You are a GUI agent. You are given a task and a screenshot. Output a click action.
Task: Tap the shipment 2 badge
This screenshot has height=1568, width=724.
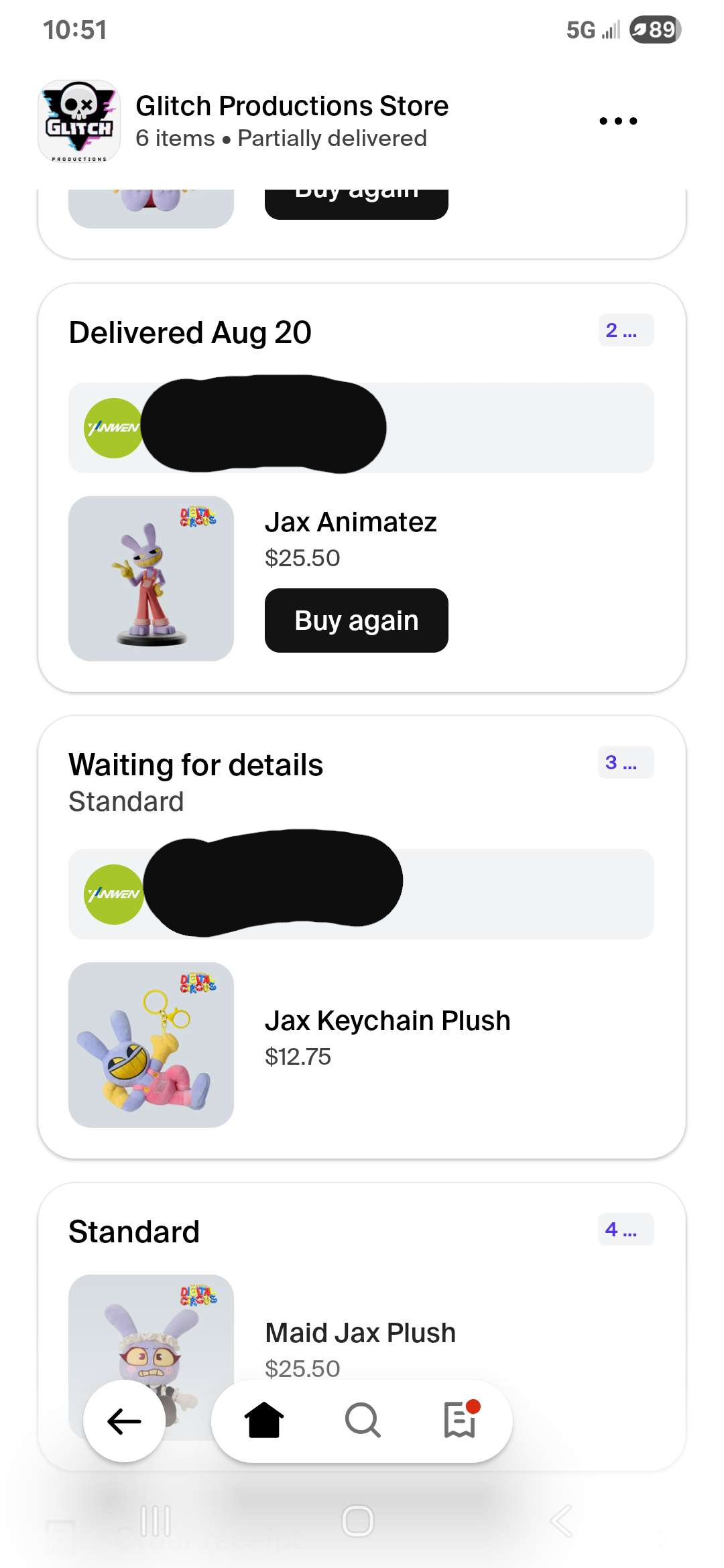[x=625, y=330]
